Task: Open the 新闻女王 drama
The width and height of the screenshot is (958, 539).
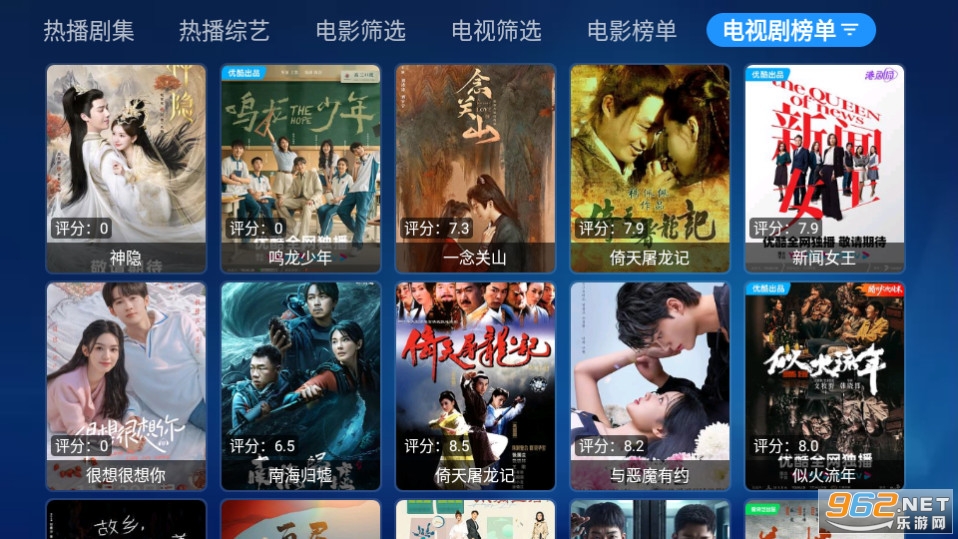Action: click(824, 168)
